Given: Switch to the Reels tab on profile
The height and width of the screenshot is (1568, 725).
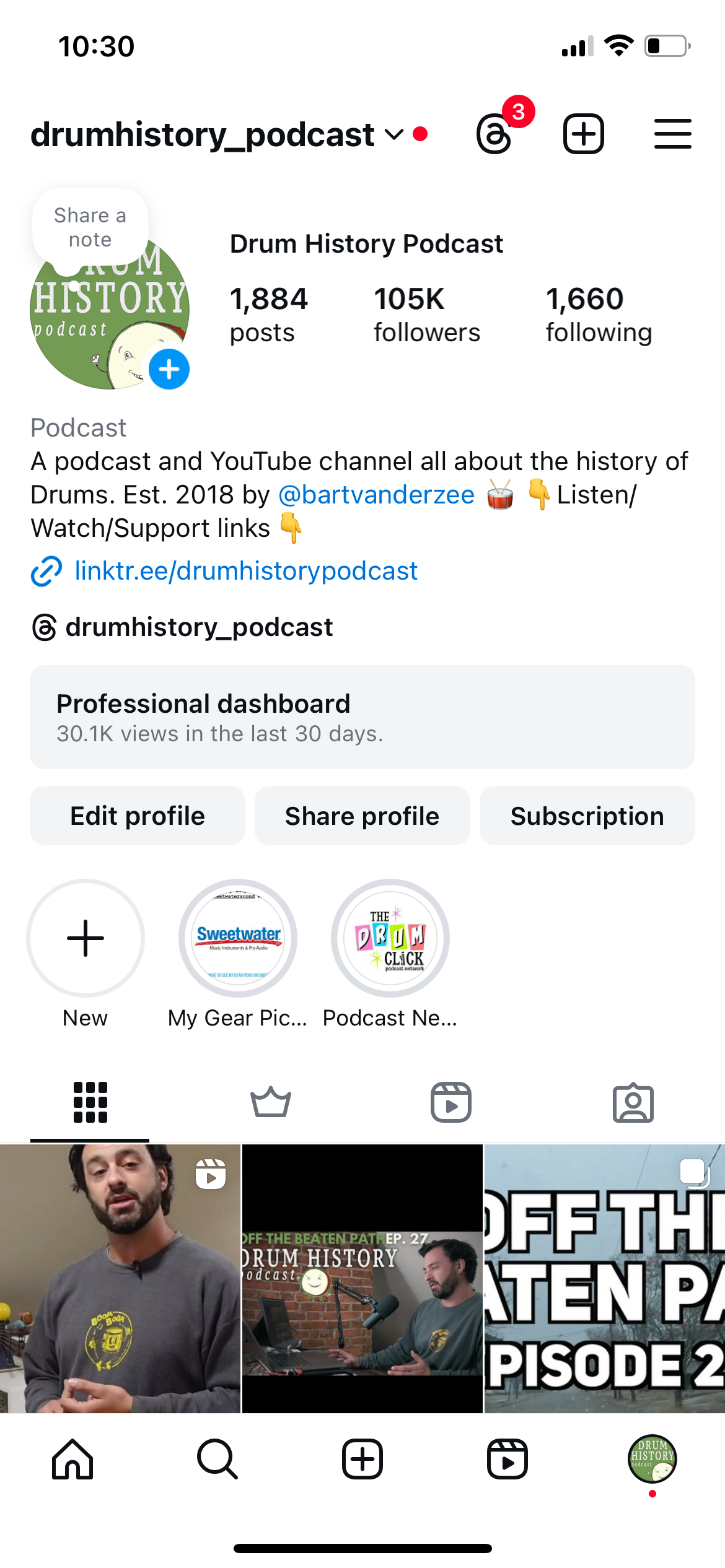Looking at the screenshot, I should 450,1102.
